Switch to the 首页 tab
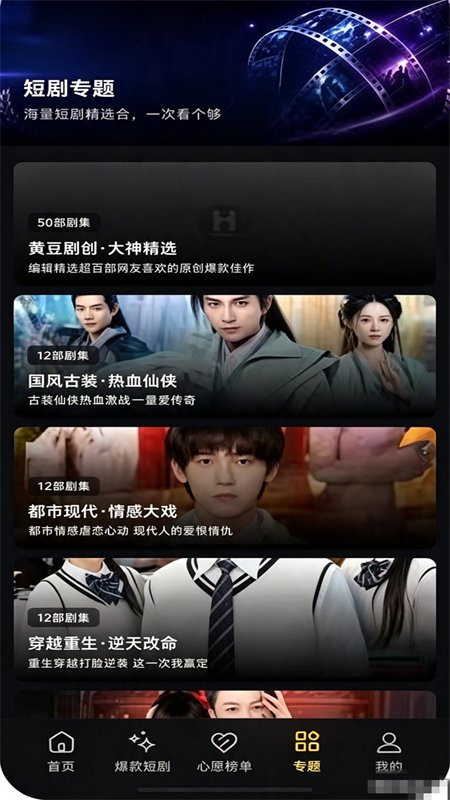 click(x=61, y=752)
